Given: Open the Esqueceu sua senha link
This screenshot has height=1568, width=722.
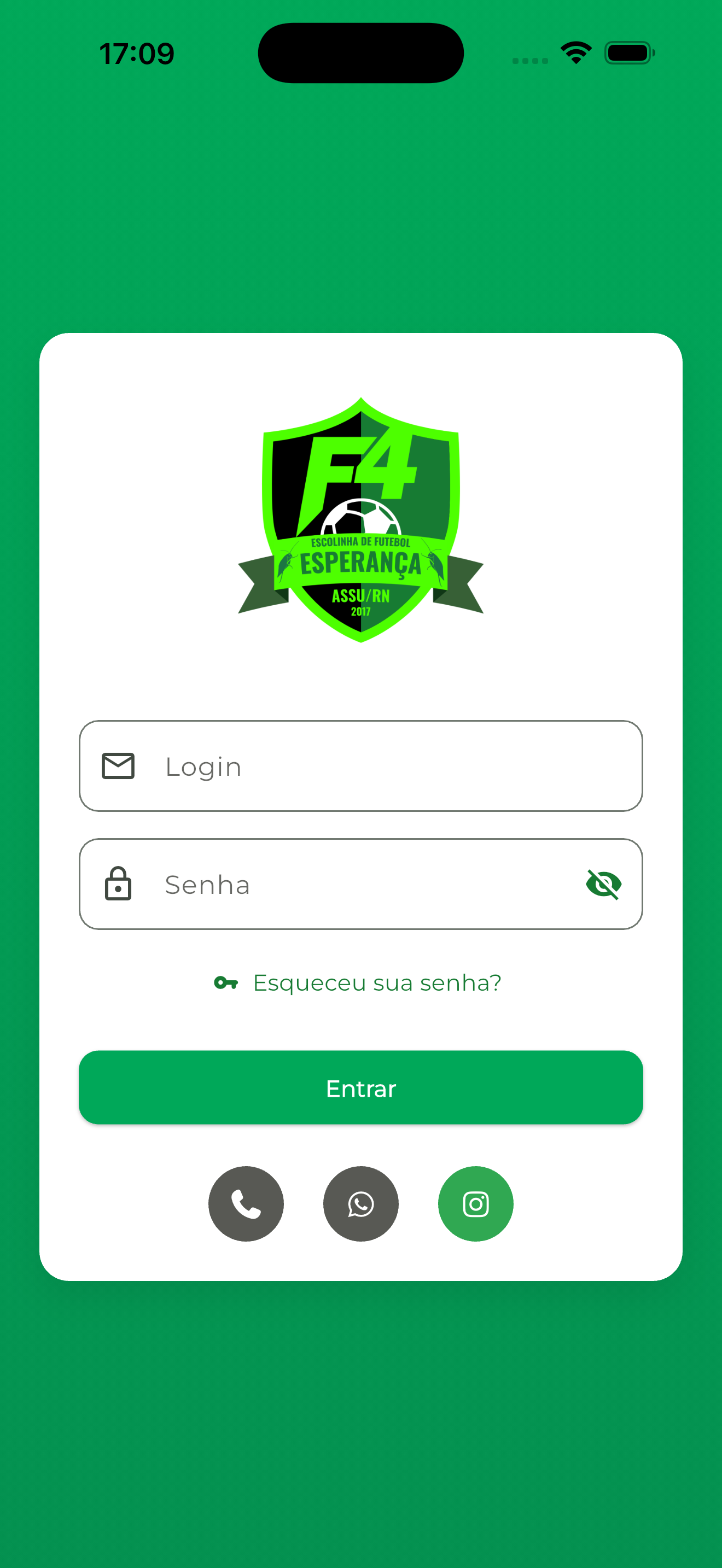Looking at the screenshot, I should pos(376,982).
